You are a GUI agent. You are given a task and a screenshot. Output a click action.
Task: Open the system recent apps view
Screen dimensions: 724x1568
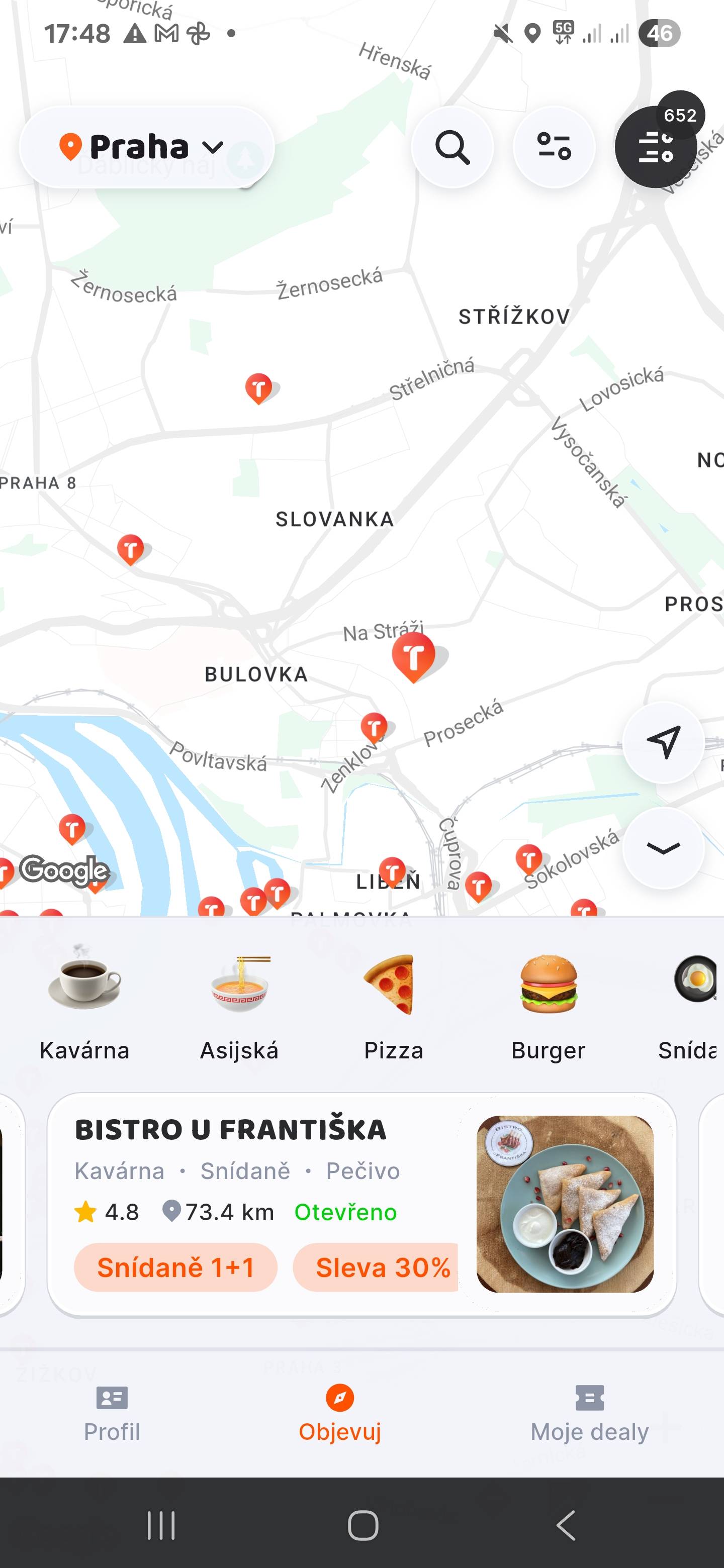pyautogui.click(x=161, y=1525)
